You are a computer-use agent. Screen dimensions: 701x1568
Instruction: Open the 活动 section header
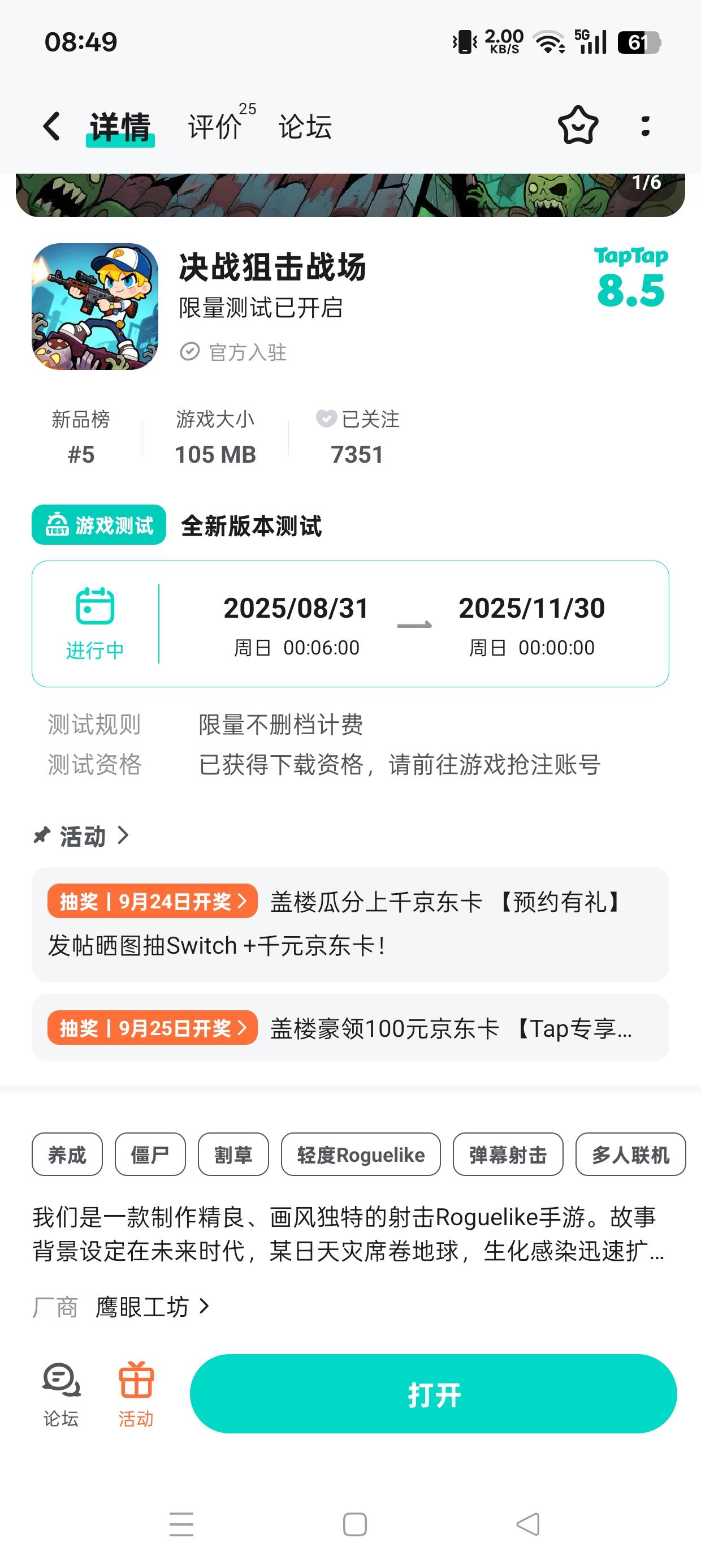click(x=83, y=835)
